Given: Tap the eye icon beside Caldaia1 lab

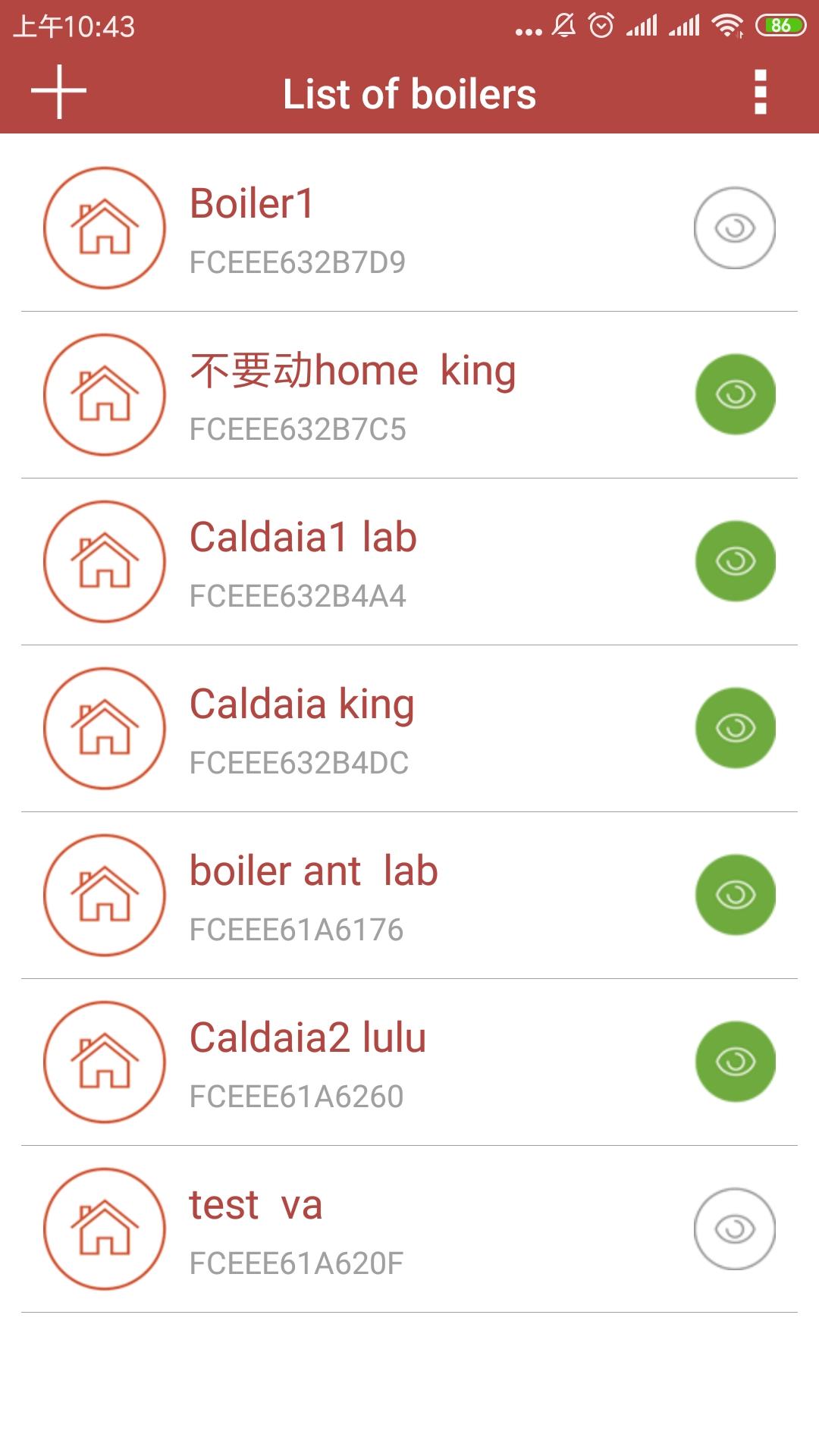Looking at the screenshot, I should coord(735,561).
